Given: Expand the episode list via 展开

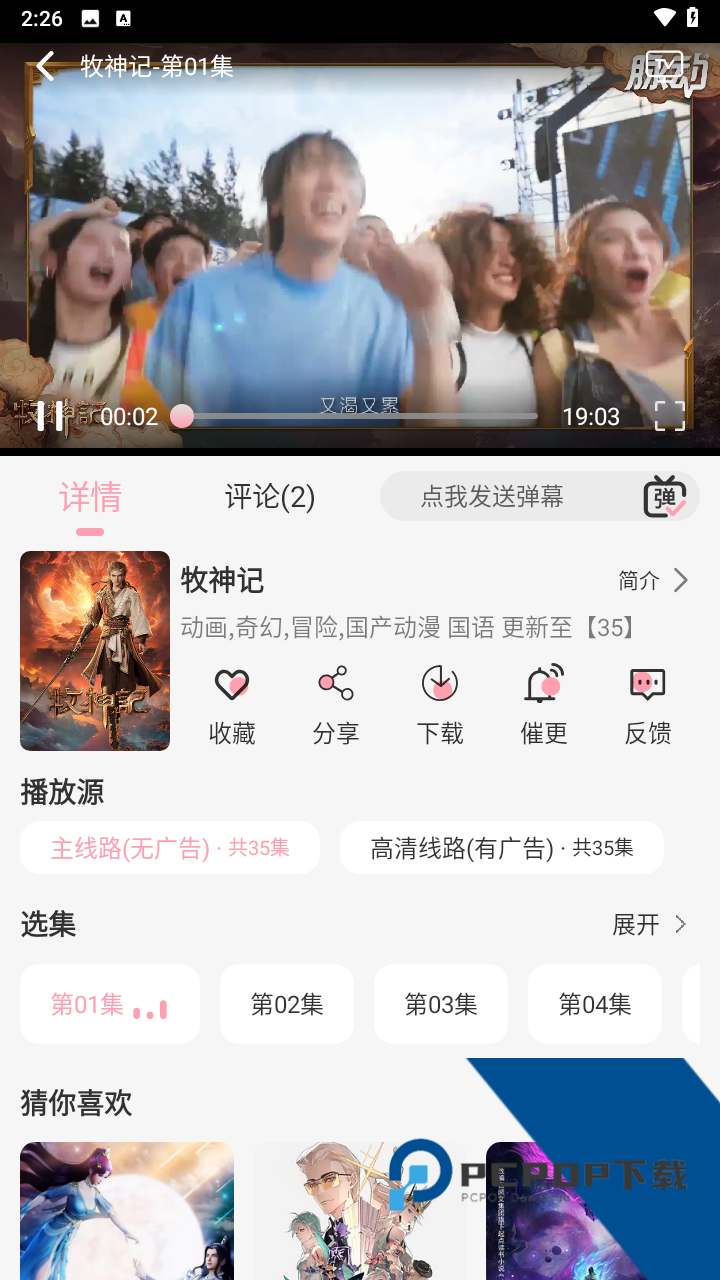Looking at the screenshot, I should click(x=649, y=925).
